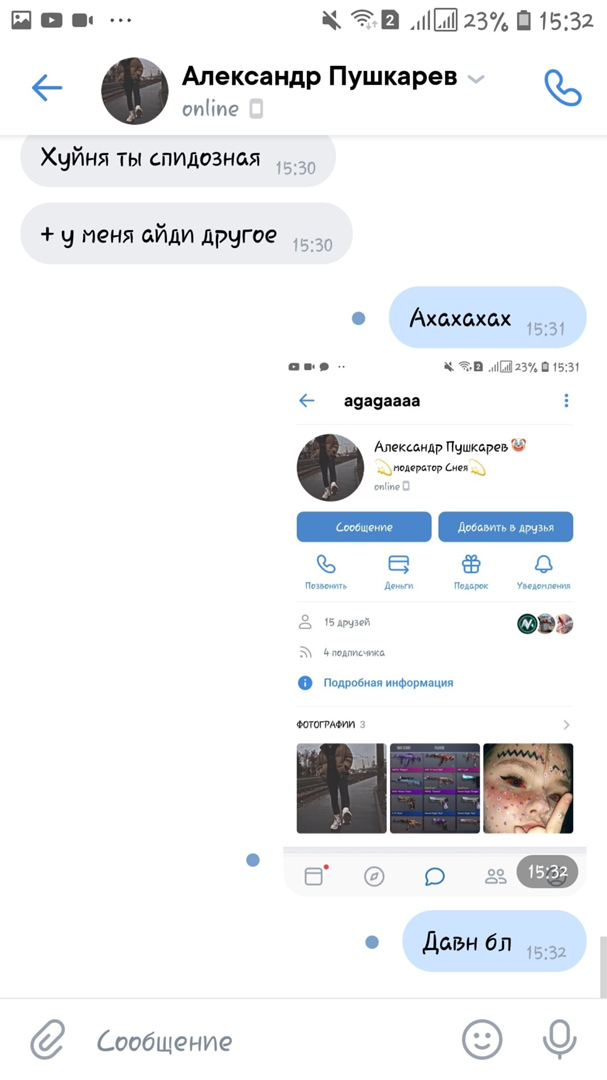The height and width of the screenshot is (1080, 607).
Task: Expand the Александр Пушкарев name dropdown
Action: [476, 79]
